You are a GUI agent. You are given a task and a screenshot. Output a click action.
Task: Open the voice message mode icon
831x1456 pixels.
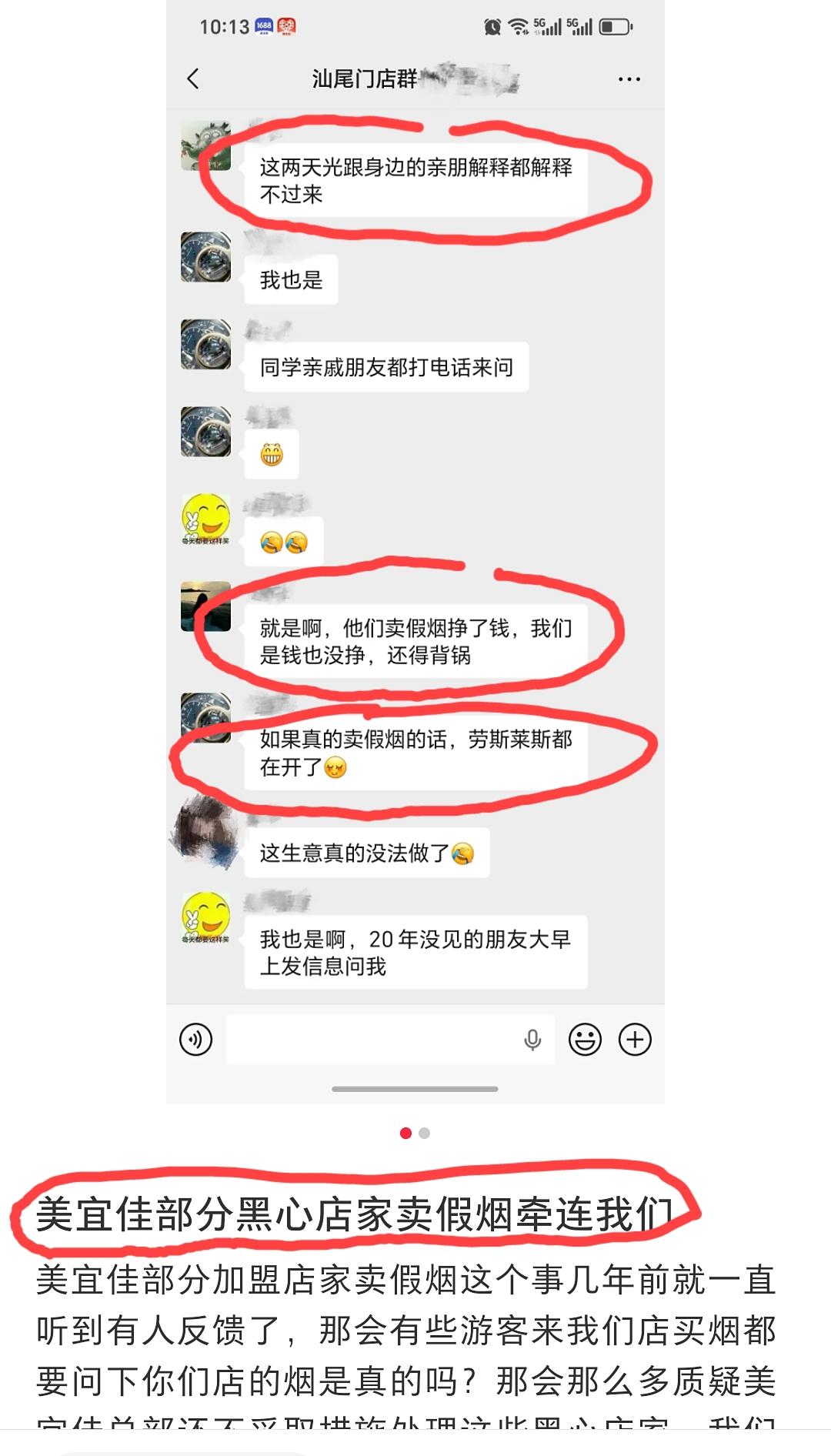pyautogui.click(x=196, y=1039)
